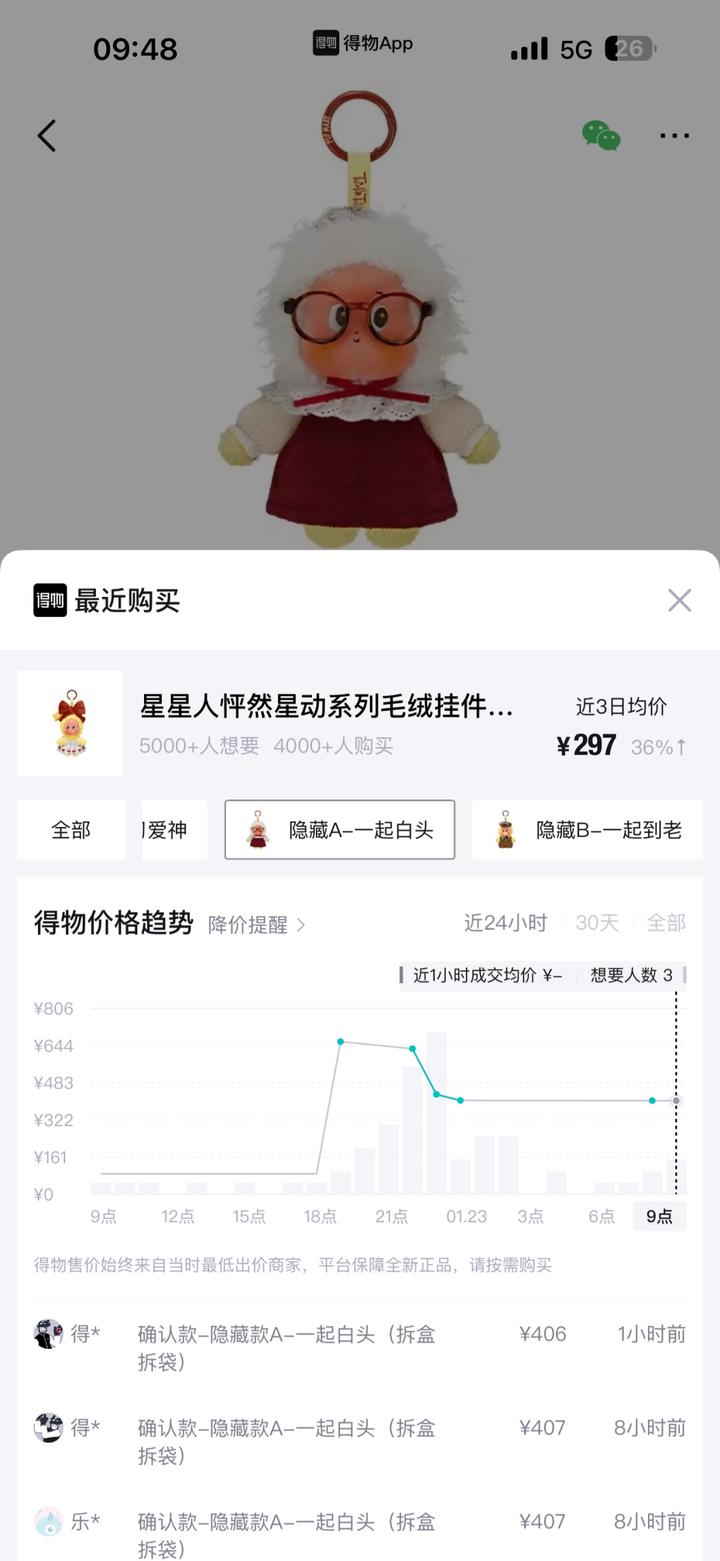Go back using the back arrow

[47, 136]
